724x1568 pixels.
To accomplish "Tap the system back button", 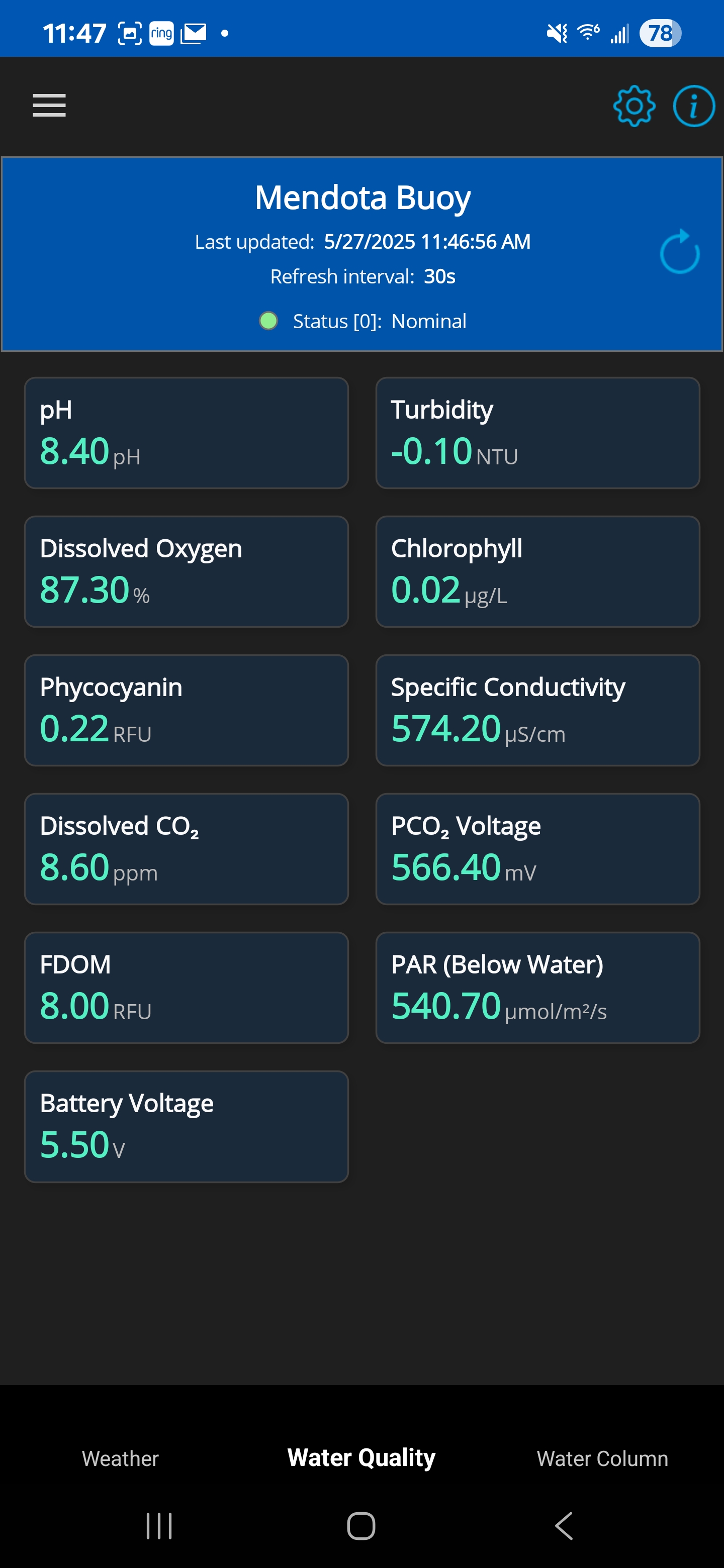I will (564, 1526).
